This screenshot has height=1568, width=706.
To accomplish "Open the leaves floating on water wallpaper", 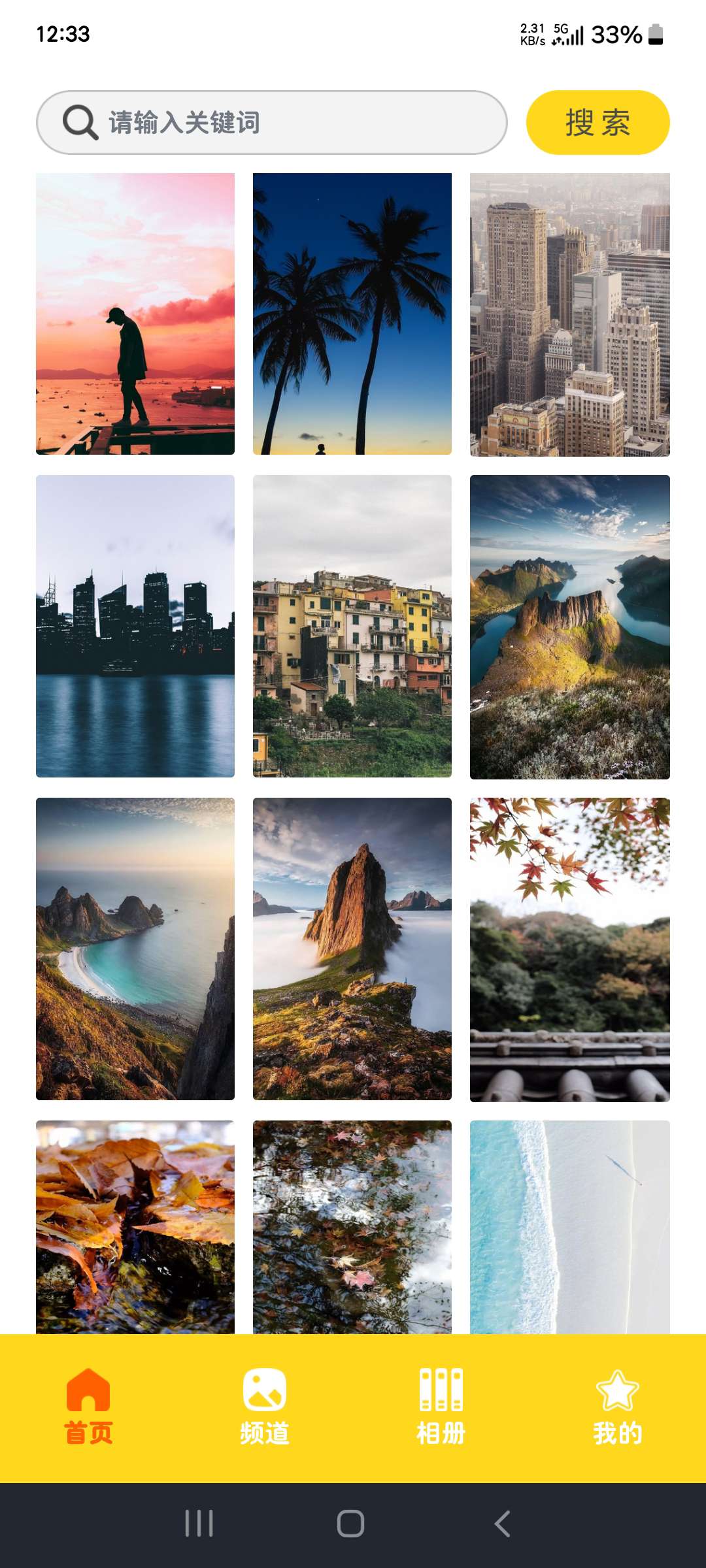I will [352, 1227].
